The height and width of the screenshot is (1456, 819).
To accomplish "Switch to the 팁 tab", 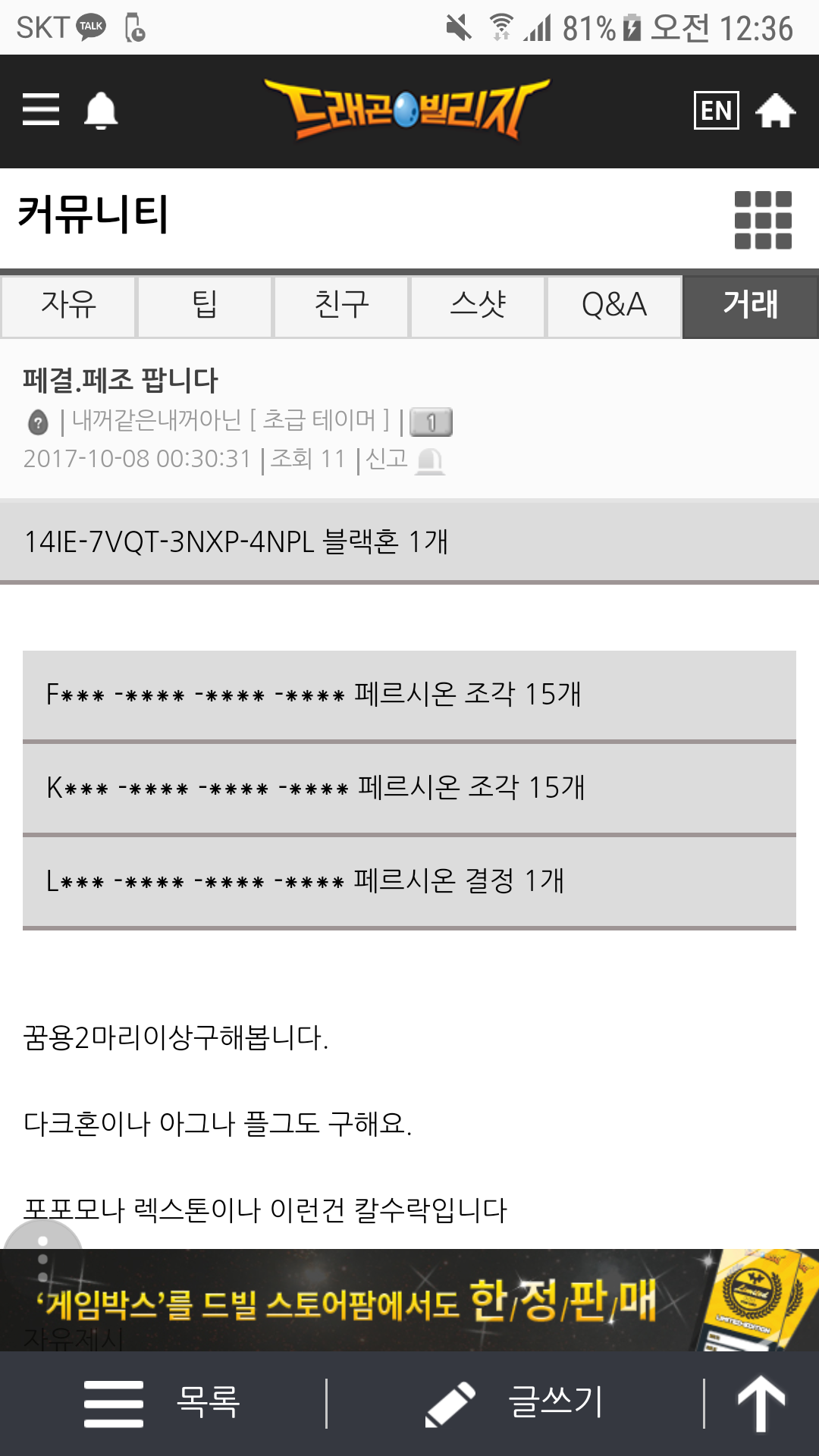I will (x=205, y=306).
